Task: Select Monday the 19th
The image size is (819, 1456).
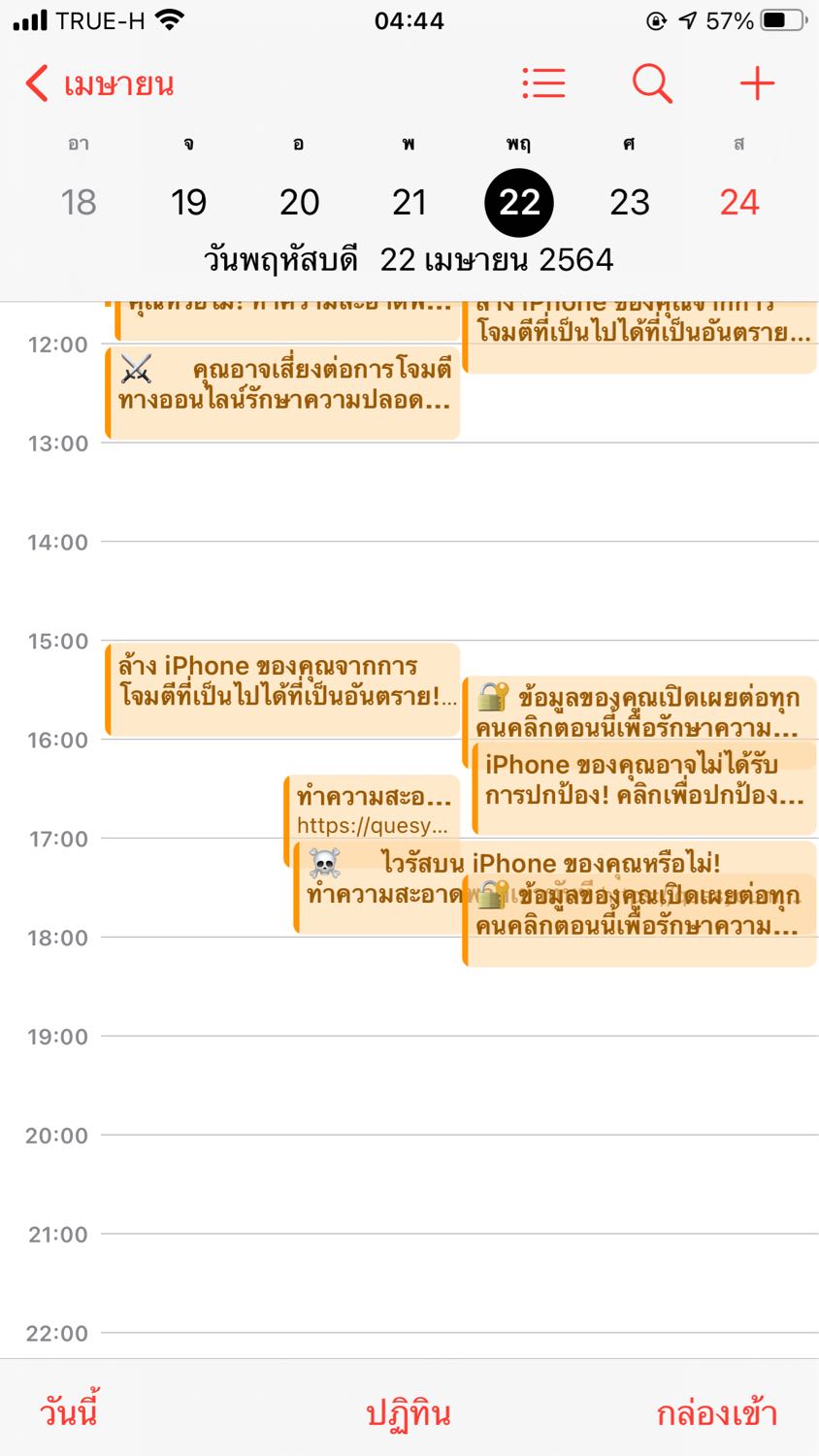Action: pos(188,202)
